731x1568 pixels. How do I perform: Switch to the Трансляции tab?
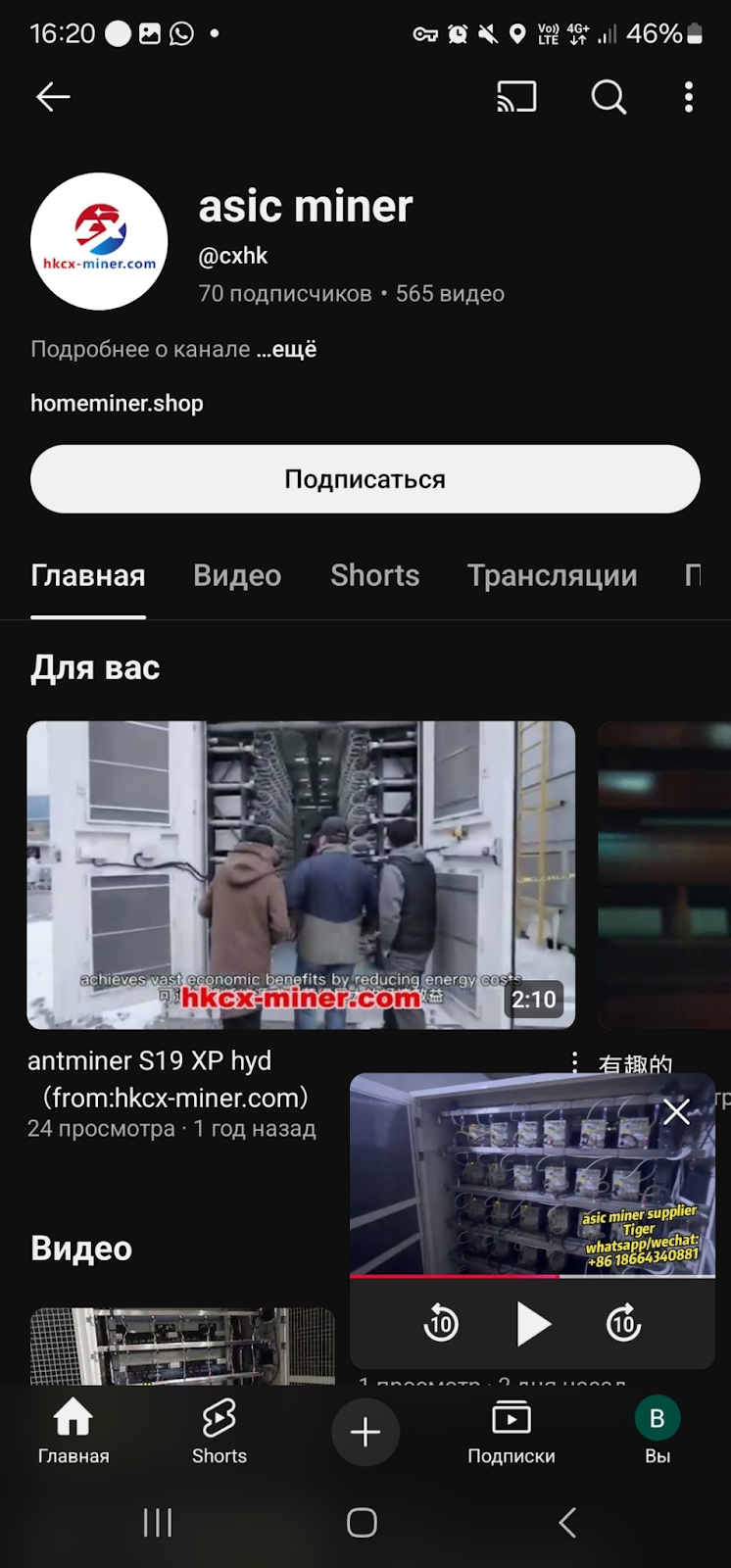tap(552, 575)
